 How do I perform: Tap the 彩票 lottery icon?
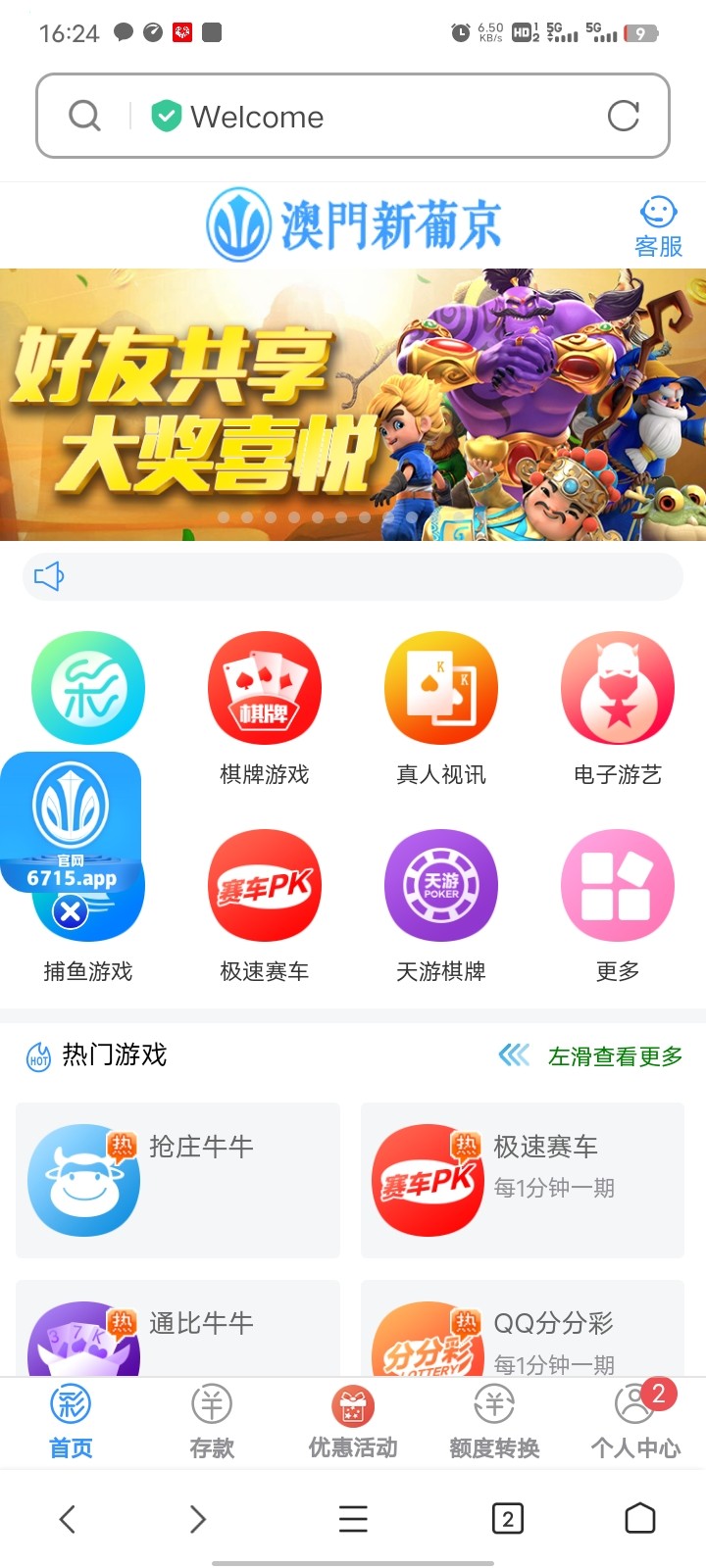[87, 688]
